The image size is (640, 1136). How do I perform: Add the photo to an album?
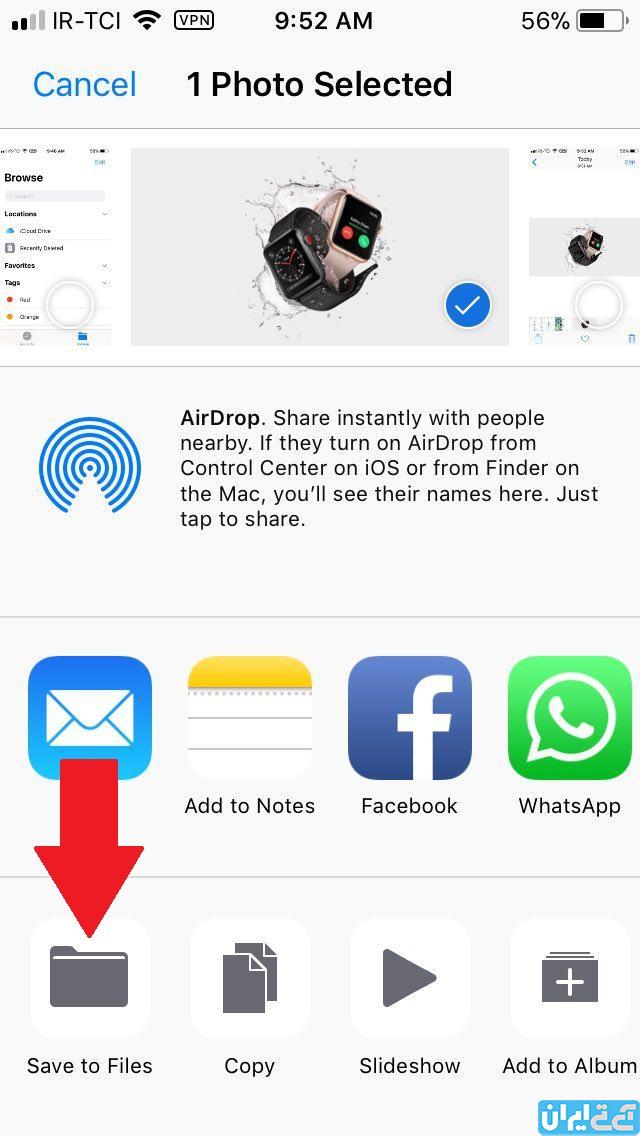click(x=570, y=978)
